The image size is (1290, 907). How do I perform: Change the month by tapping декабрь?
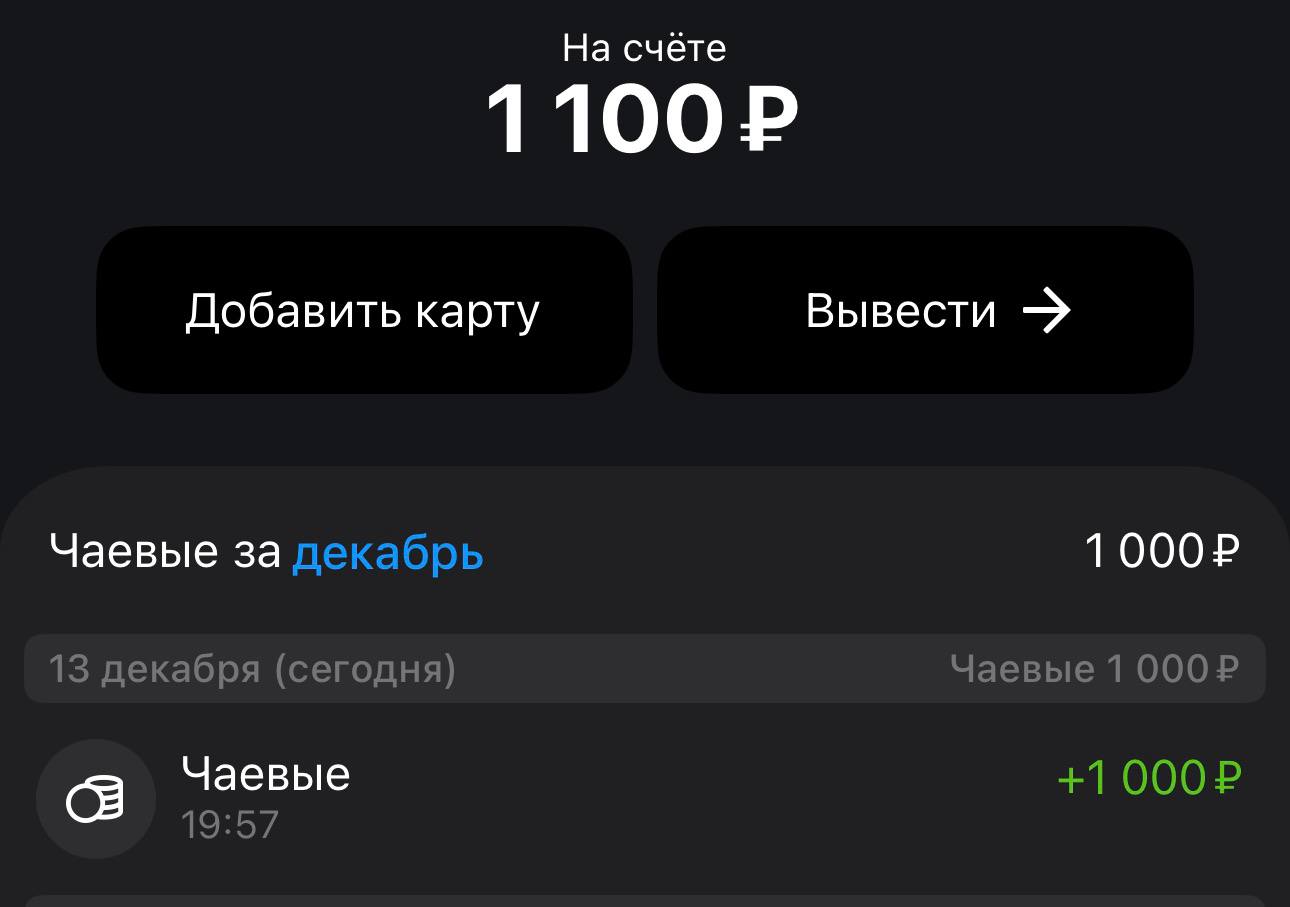tap(388, 552)
